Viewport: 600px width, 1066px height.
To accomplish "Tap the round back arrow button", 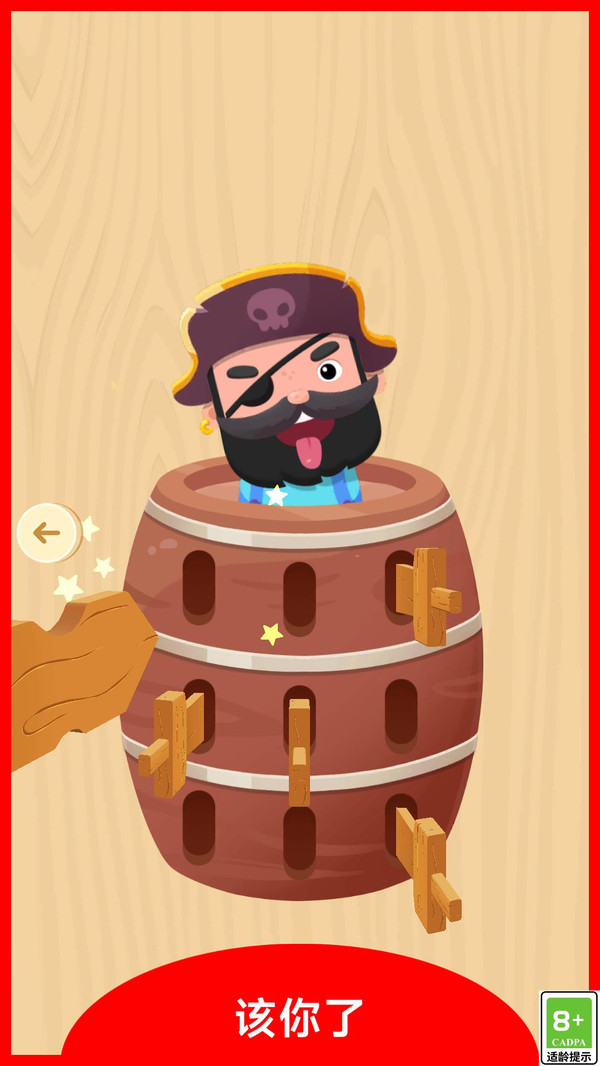I will pyautogui.click(x=48, y=532).
